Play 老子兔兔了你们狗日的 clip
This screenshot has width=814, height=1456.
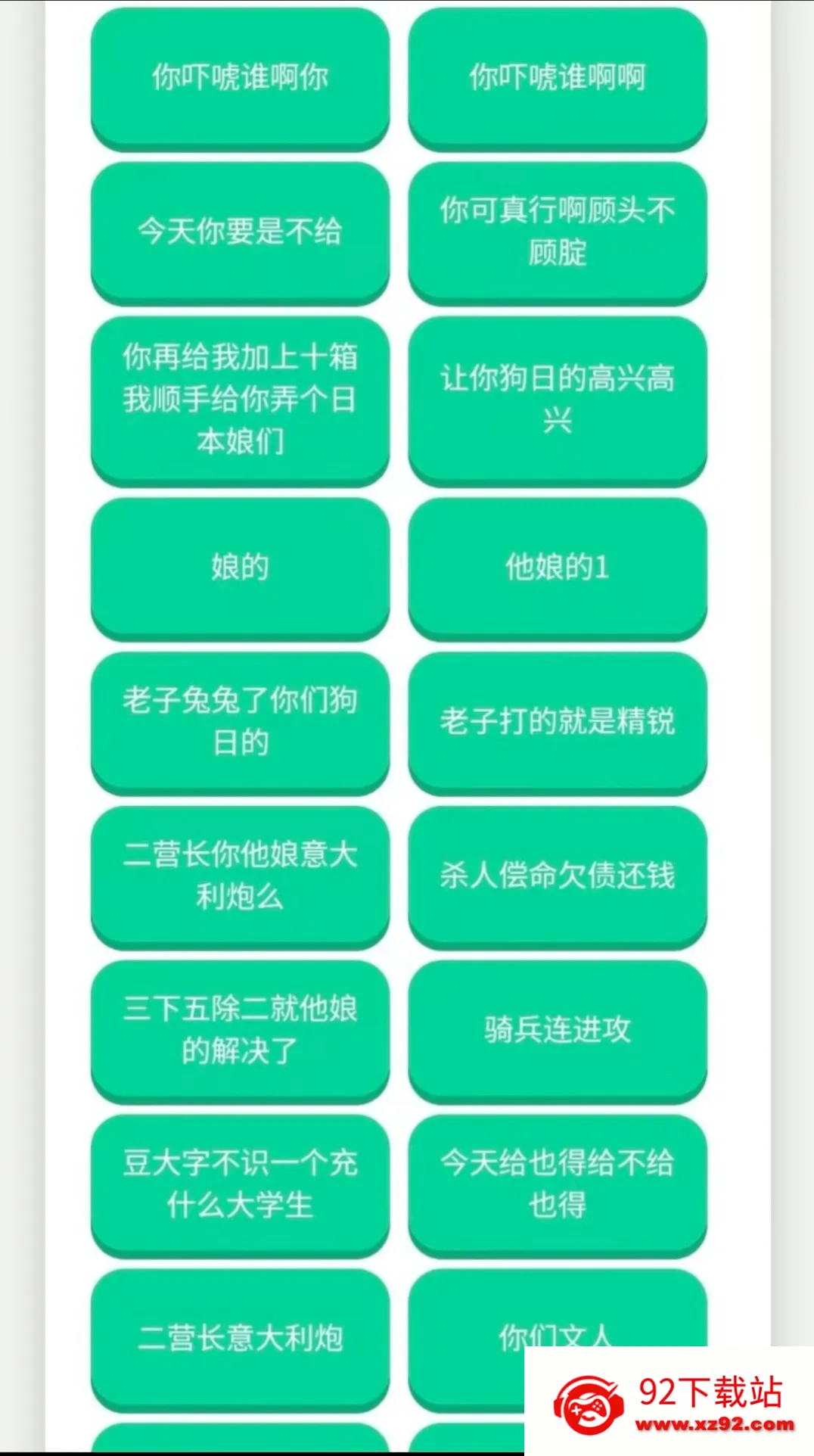pos(240,721)
